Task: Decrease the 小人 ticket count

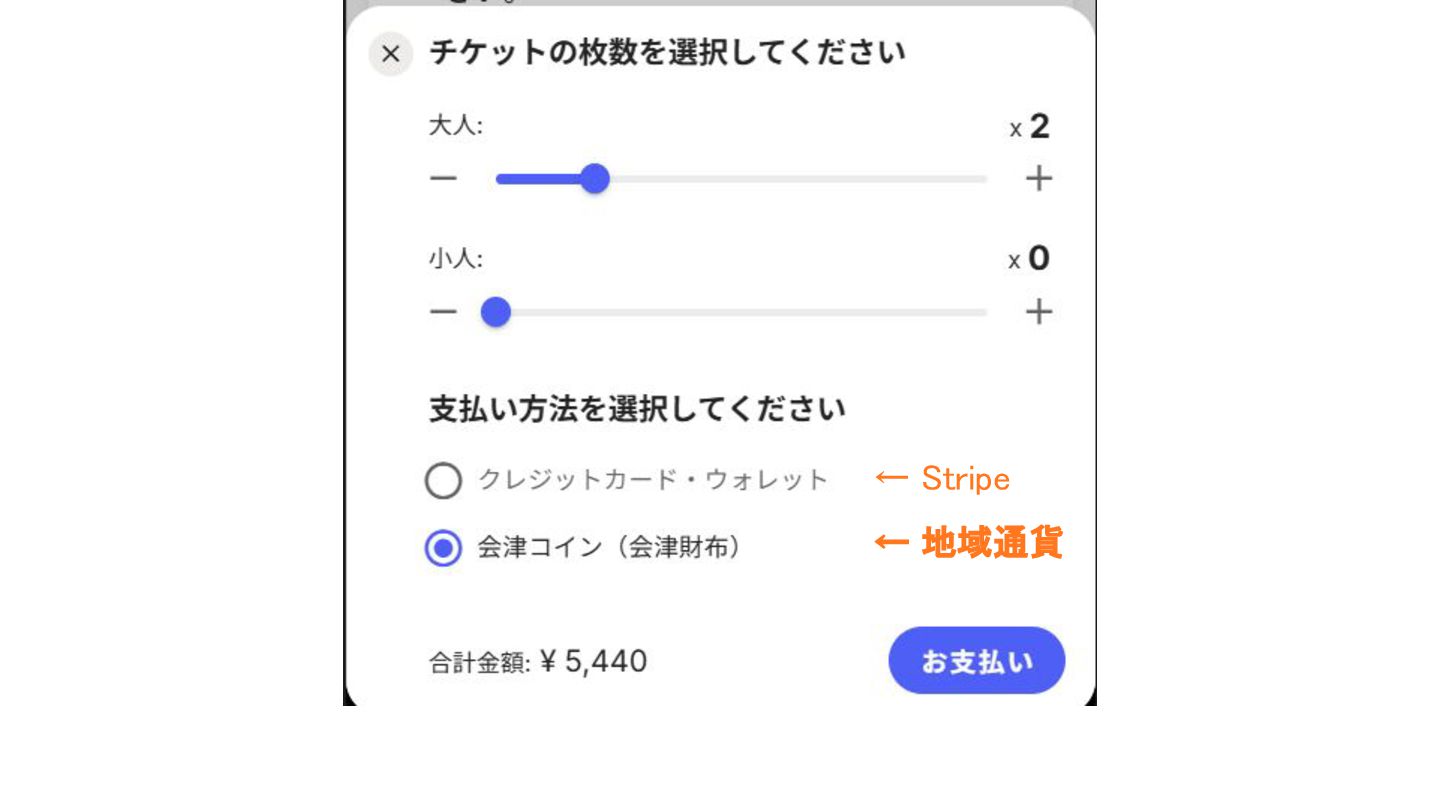Action: pos(443,312)
